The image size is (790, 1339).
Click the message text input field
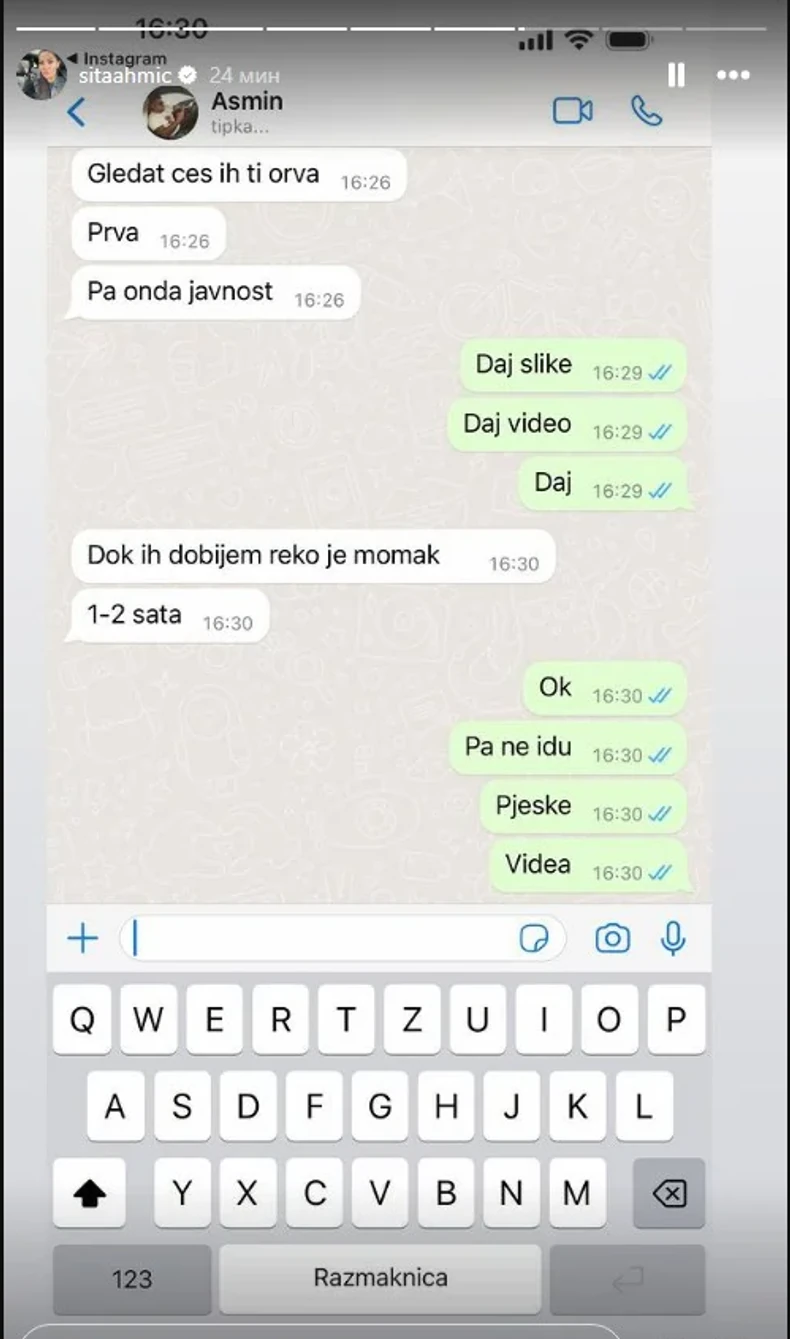tap(330, 938)
